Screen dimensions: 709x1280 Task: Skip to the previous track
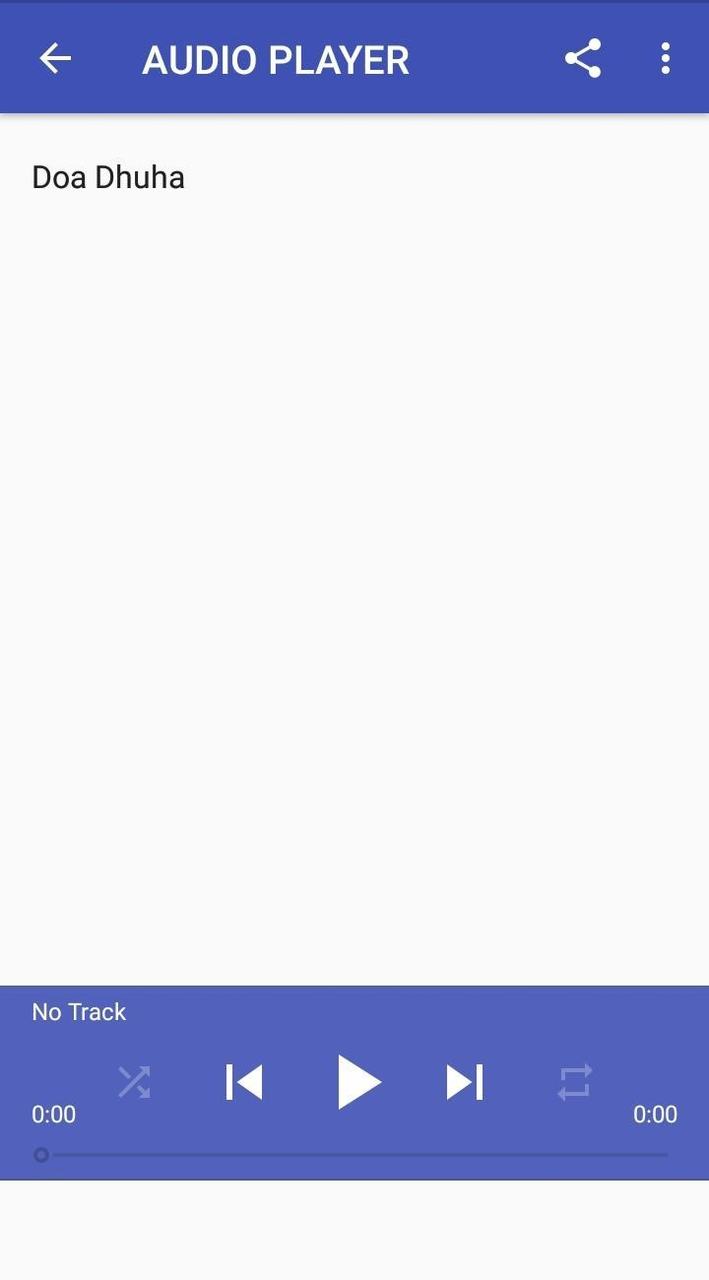pos(244,1082)
